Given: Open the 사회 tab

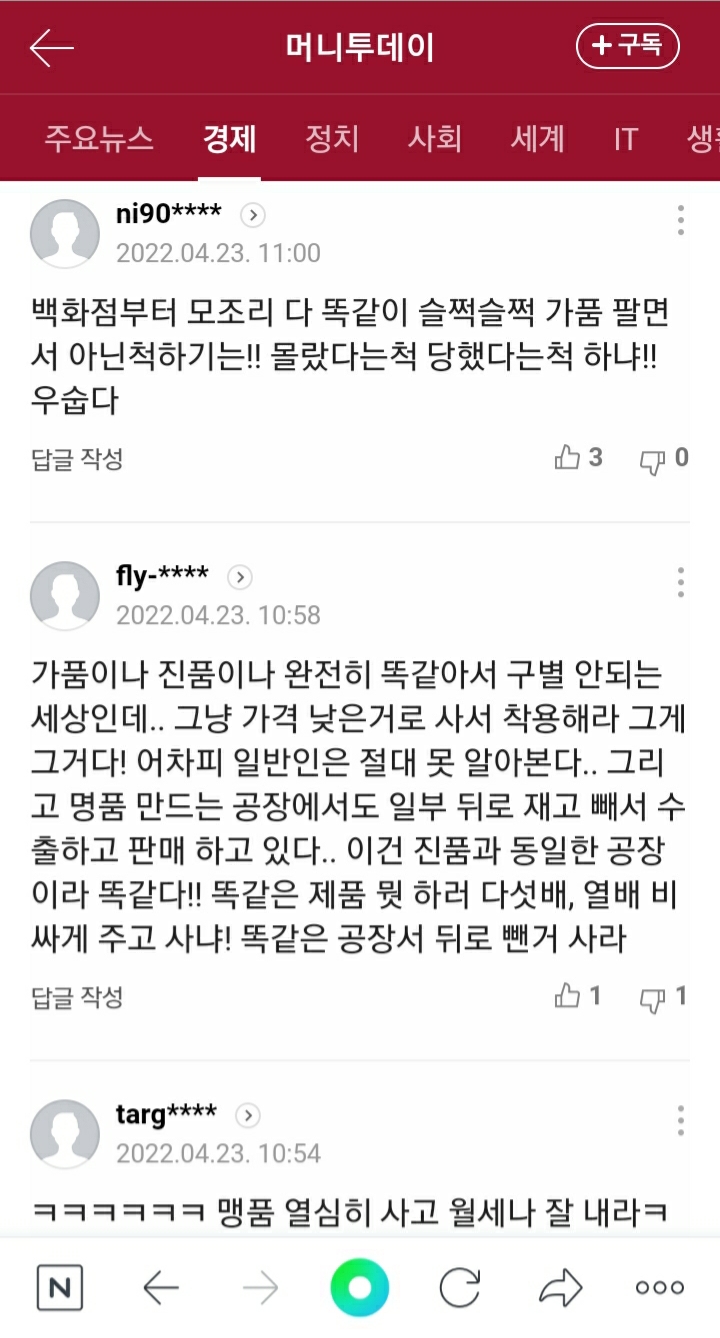Looking at the screenshot, I should coord(435,138).
